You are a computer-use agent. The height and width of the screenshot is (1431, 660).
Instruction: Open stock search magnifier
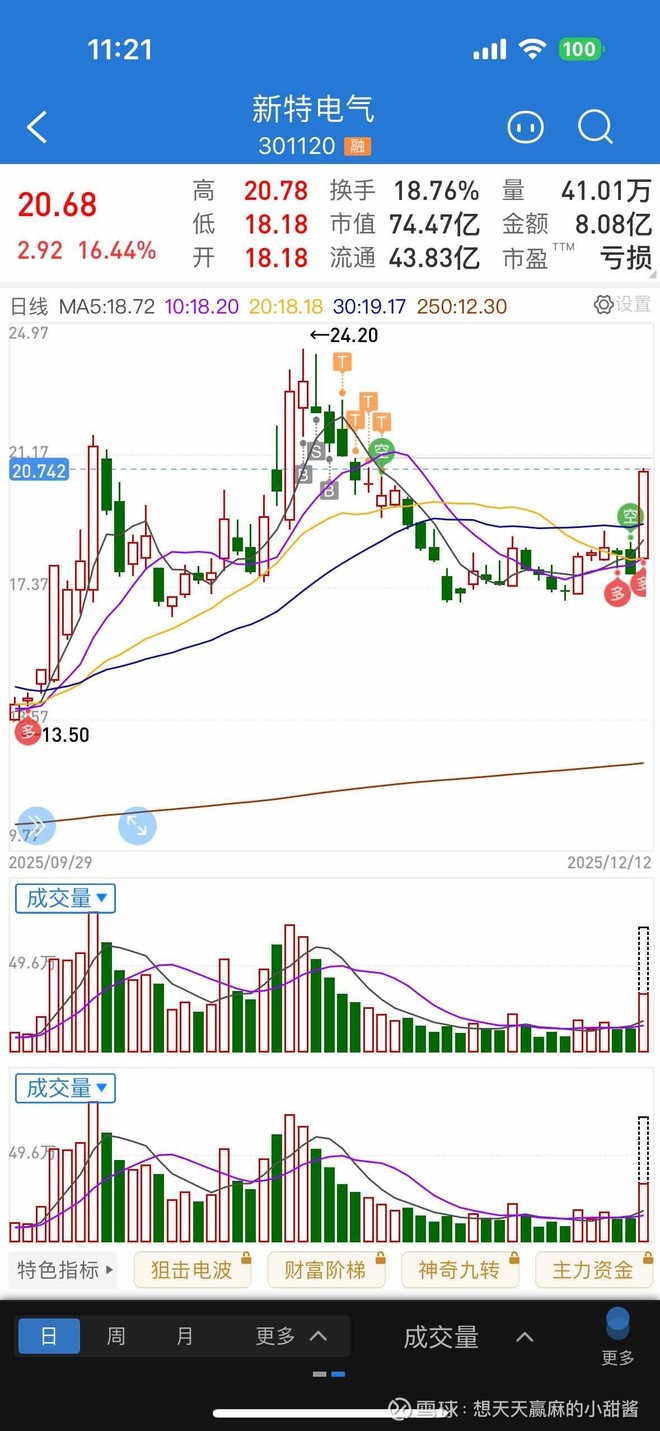tap(595, 127)
